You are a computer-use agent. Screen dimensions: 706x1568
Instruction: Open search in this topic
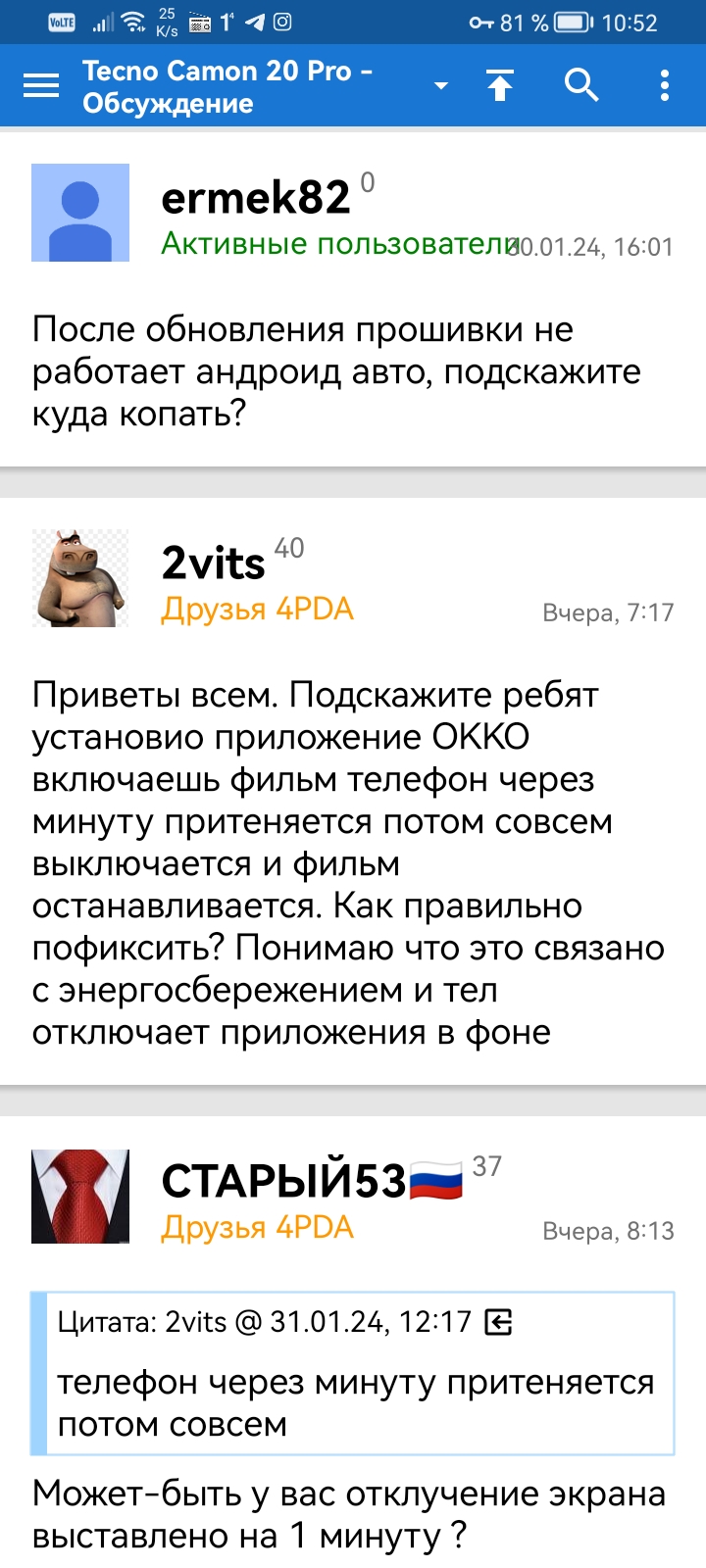coord(581,86)
